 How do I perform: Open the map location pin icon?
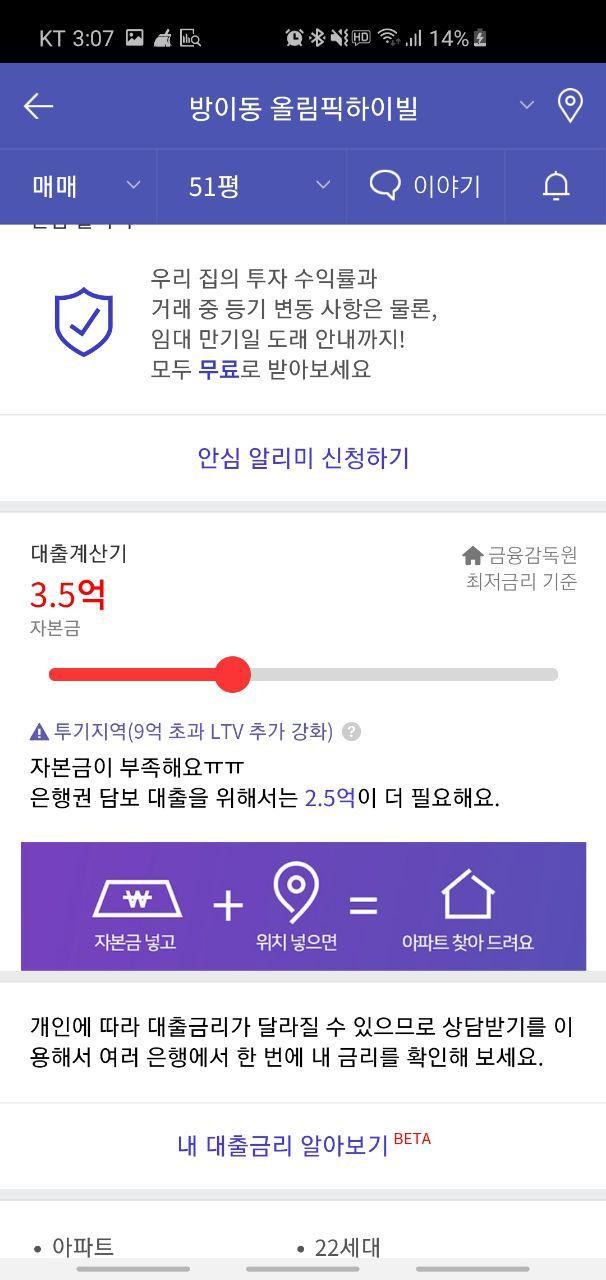tap(570, 105)
